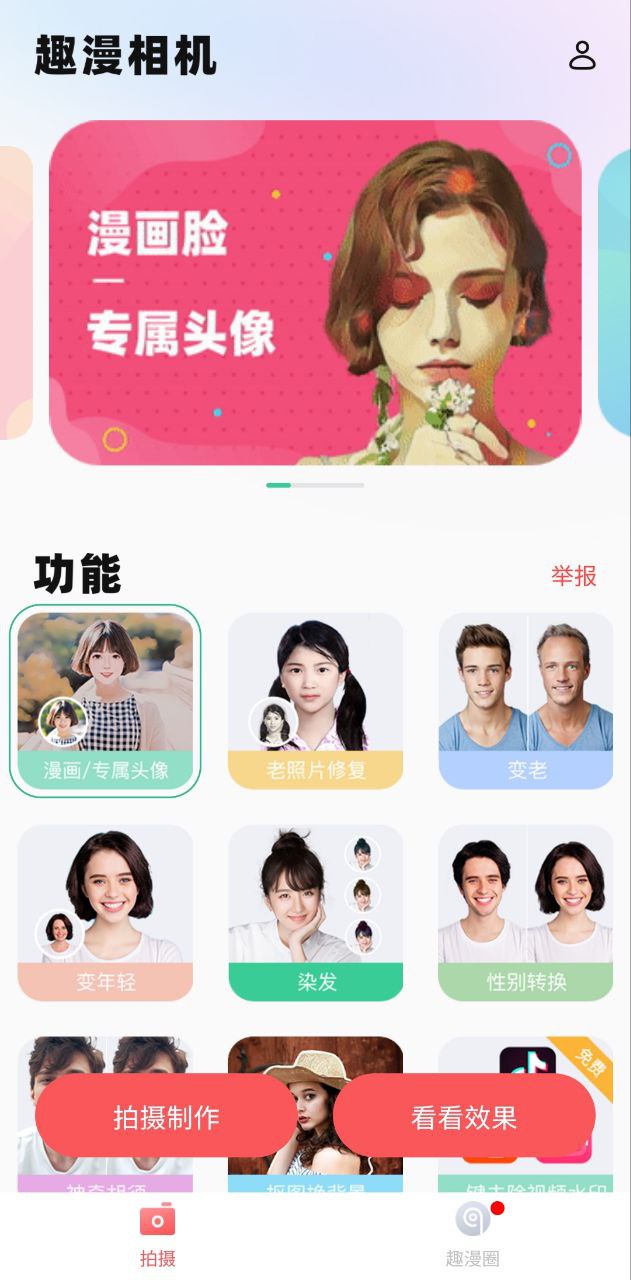The height and width of the screenshot is (1280, 631).
Task: Select the 变老 aging effect
Action: tap(525, 700)
